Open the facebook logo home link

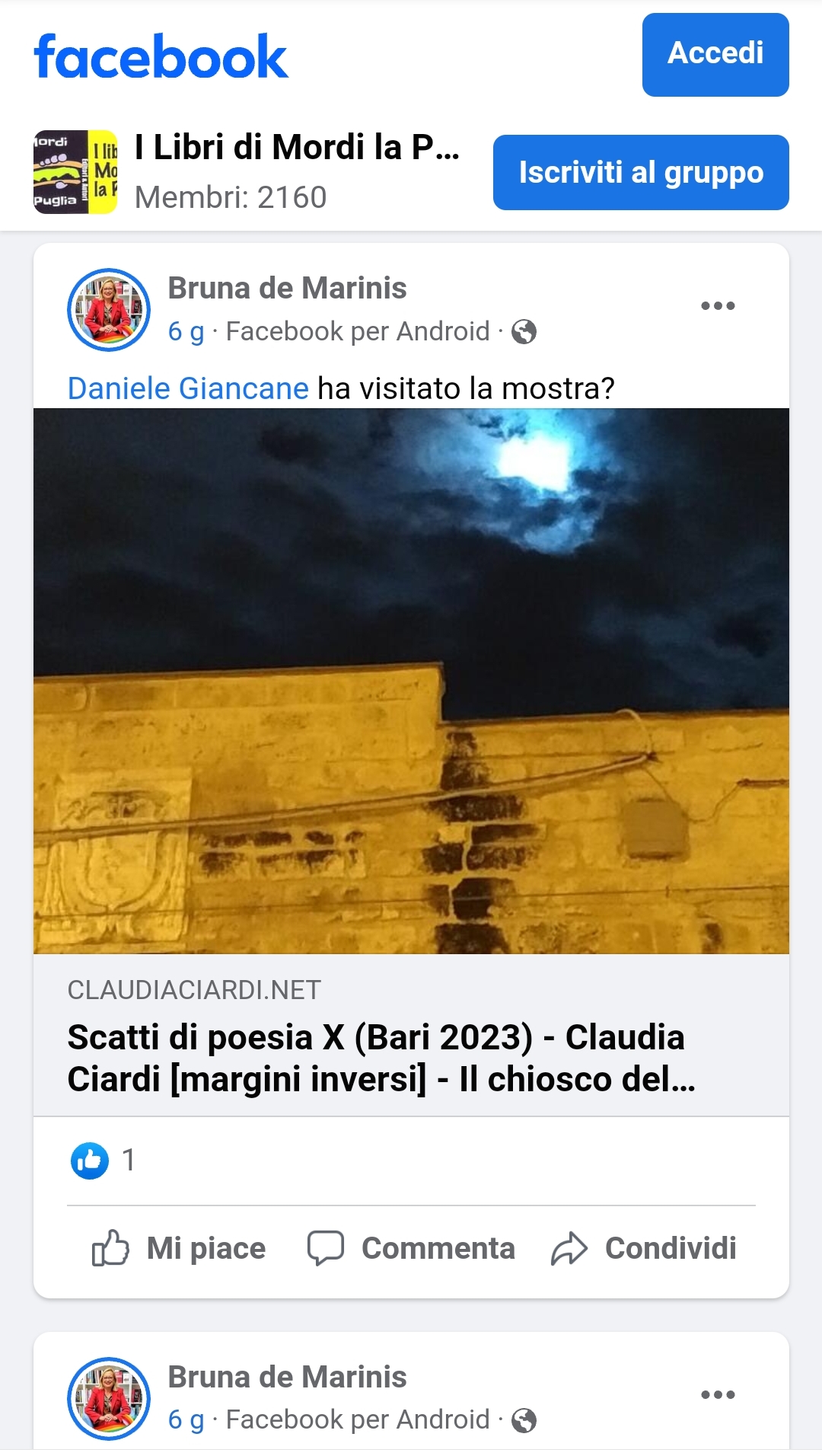(161, 56)
